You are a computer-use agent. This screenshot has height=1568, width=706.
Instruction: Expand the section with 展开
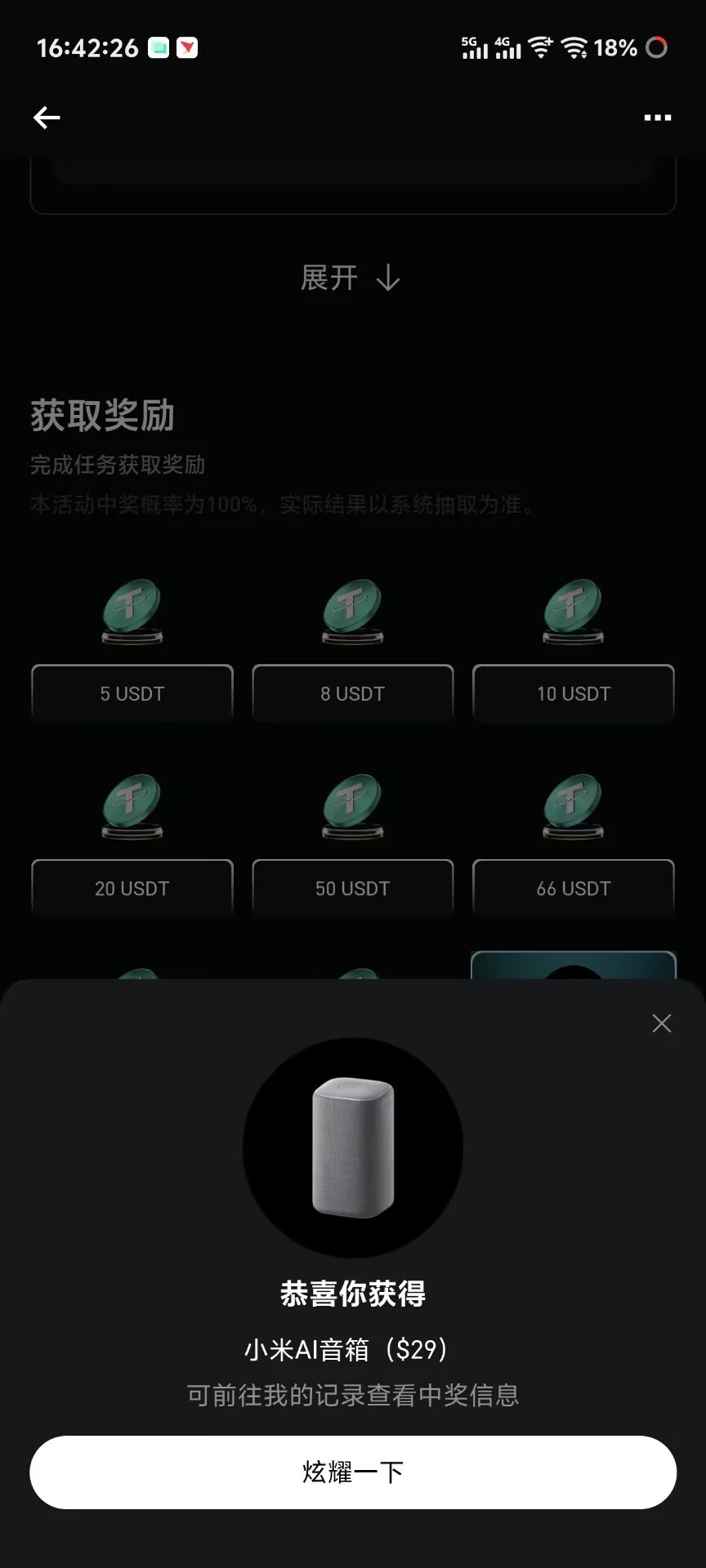351,278
